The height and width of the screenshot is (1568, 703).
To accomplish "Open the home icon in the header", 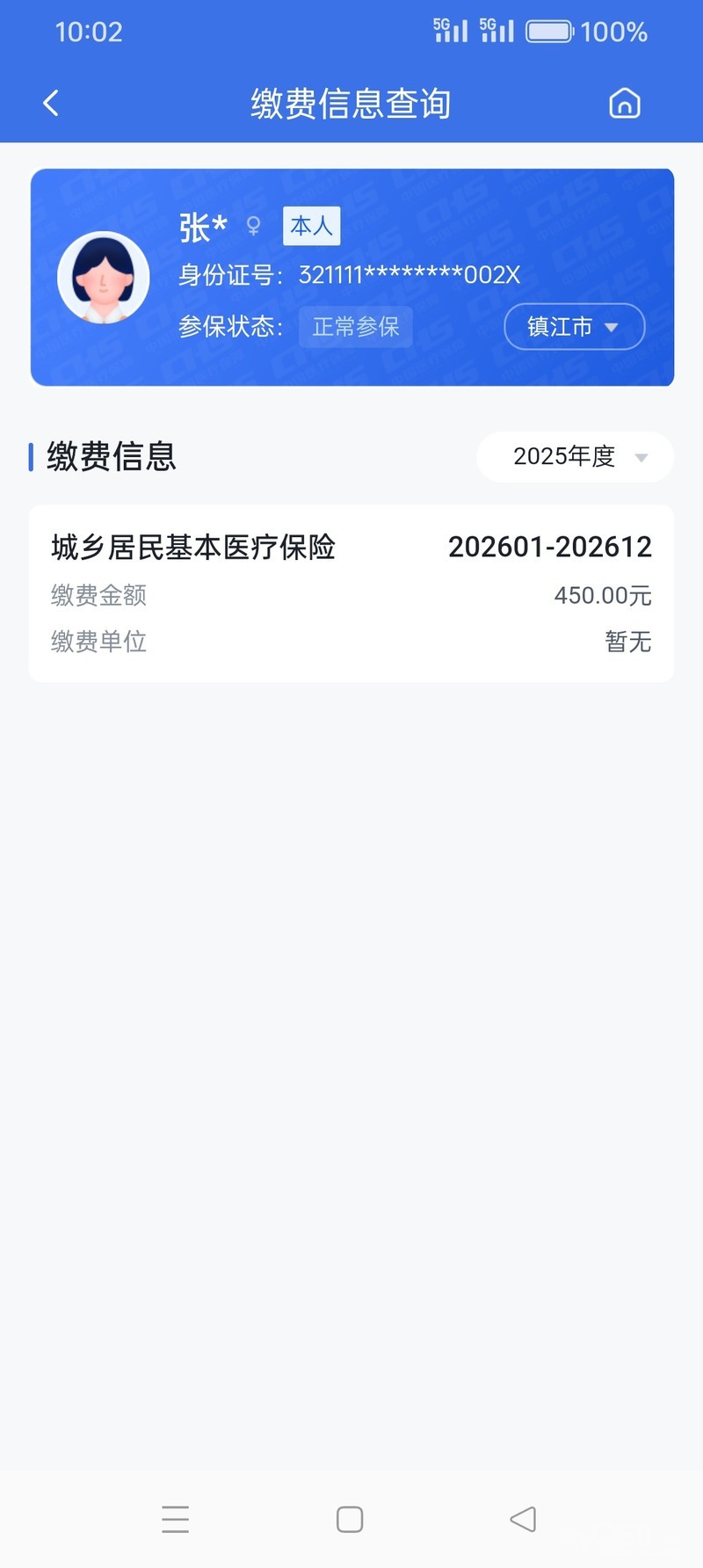I will (x=625, y=104).
